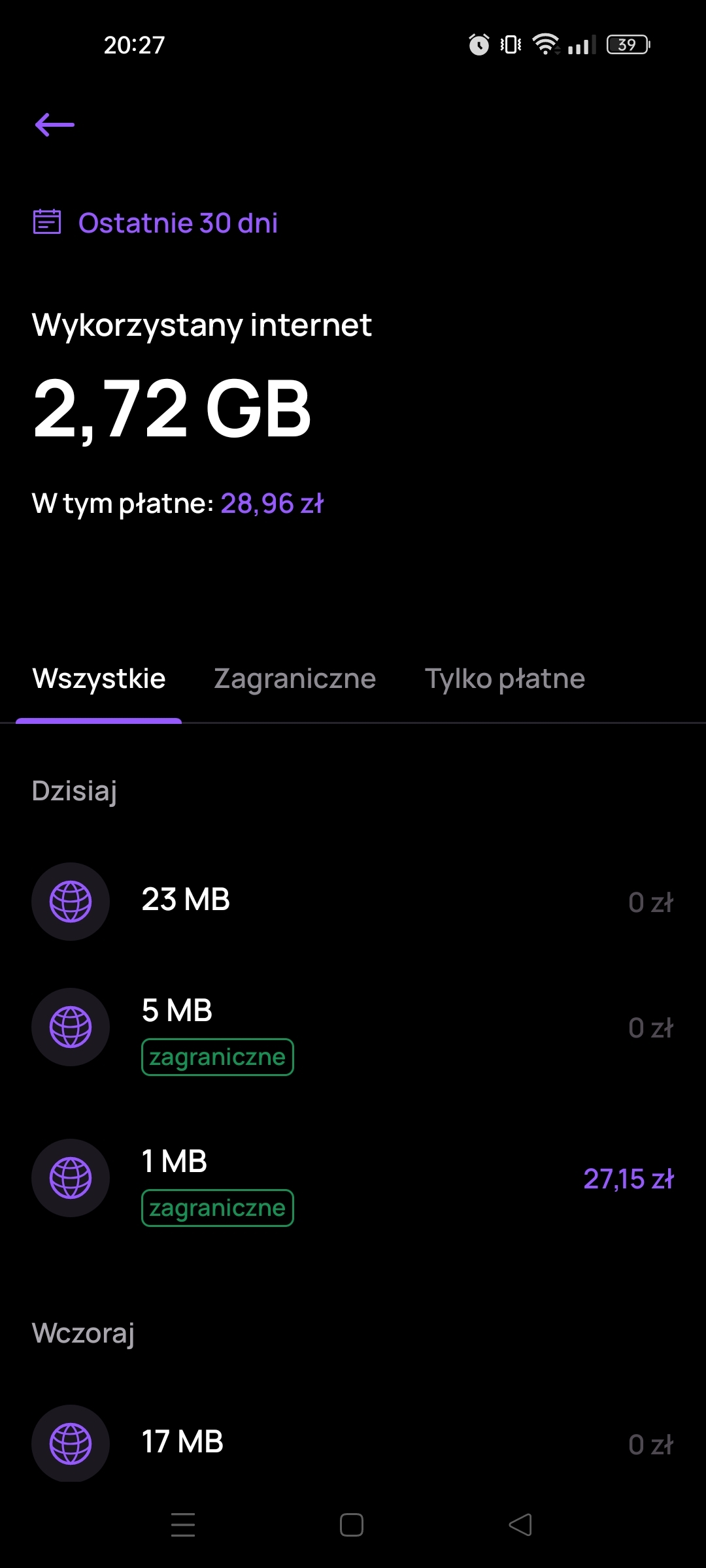Select the Tylko płatne tab
706x1568 pixels.
[505, 679]
